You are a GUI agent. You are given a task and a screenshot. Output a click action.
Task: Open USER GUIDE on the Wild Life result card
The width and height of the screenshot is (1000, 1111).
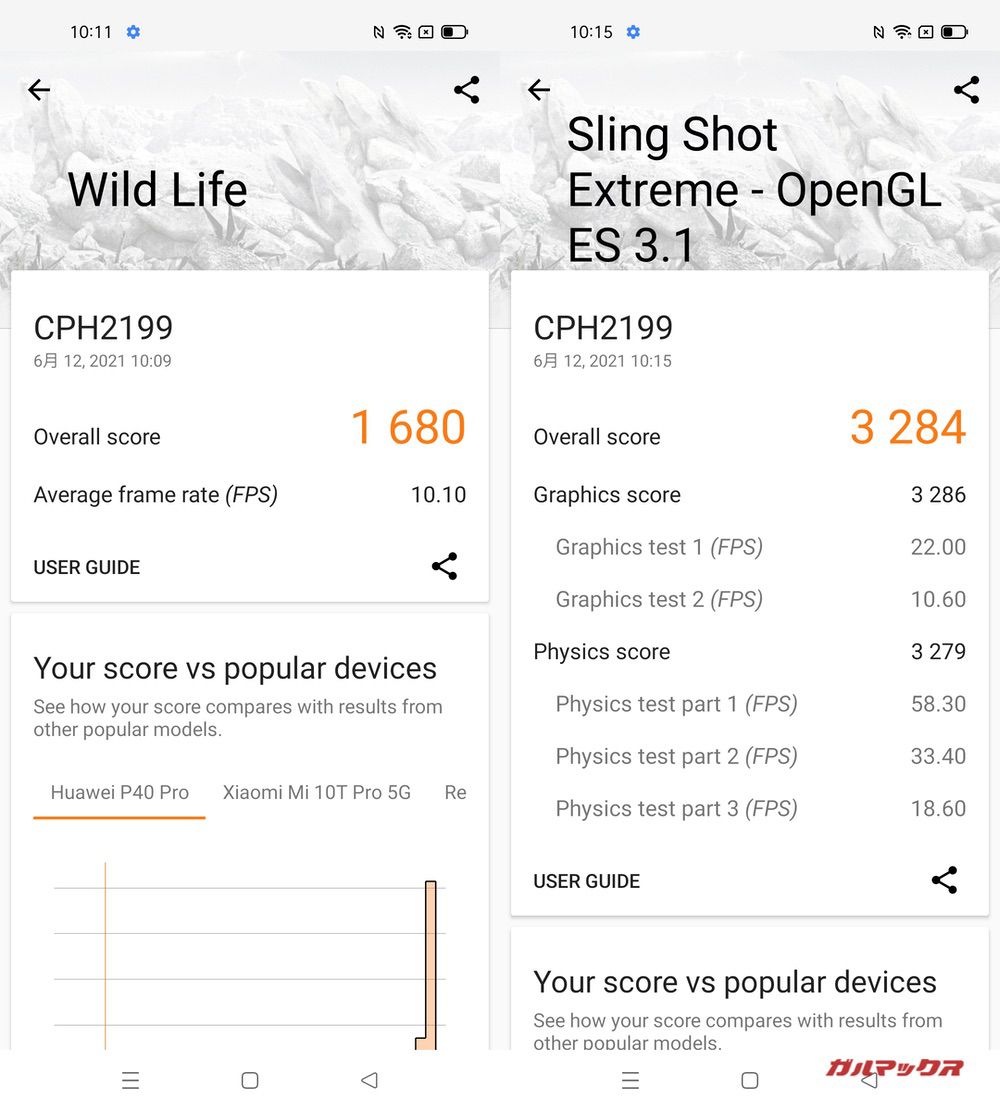86,567
